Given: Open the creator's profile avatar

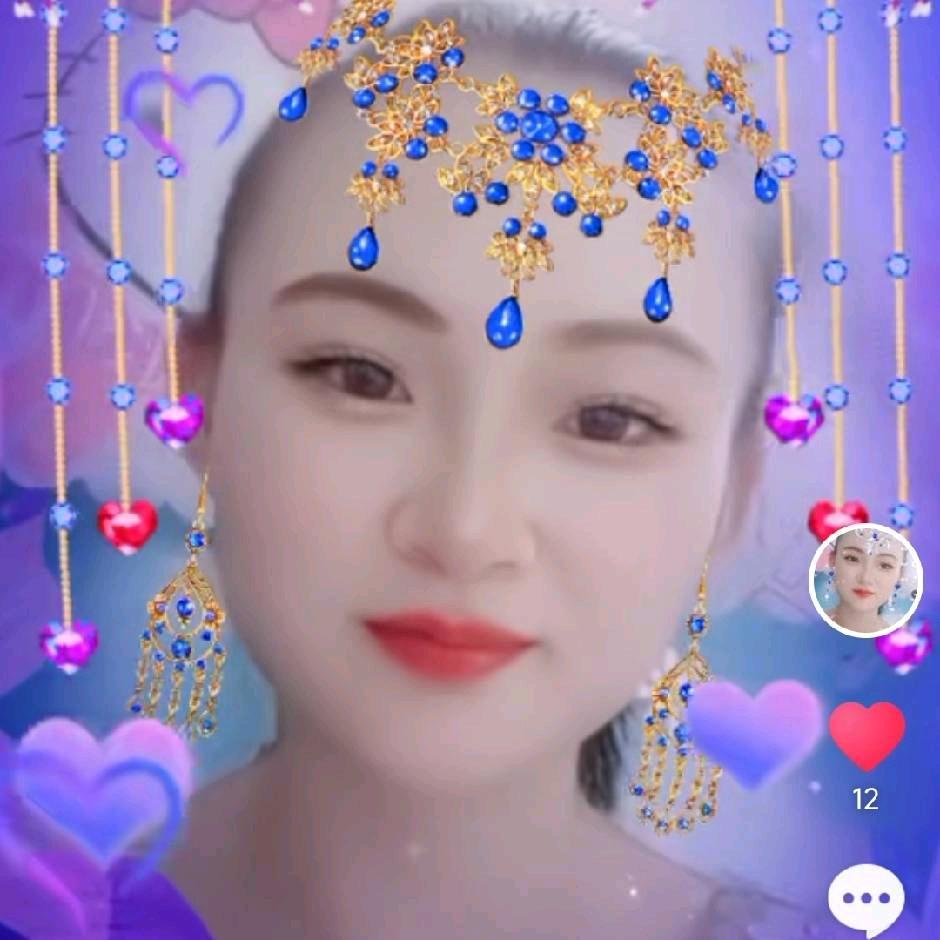Looking at the screenshot, I should click(865, 580).
